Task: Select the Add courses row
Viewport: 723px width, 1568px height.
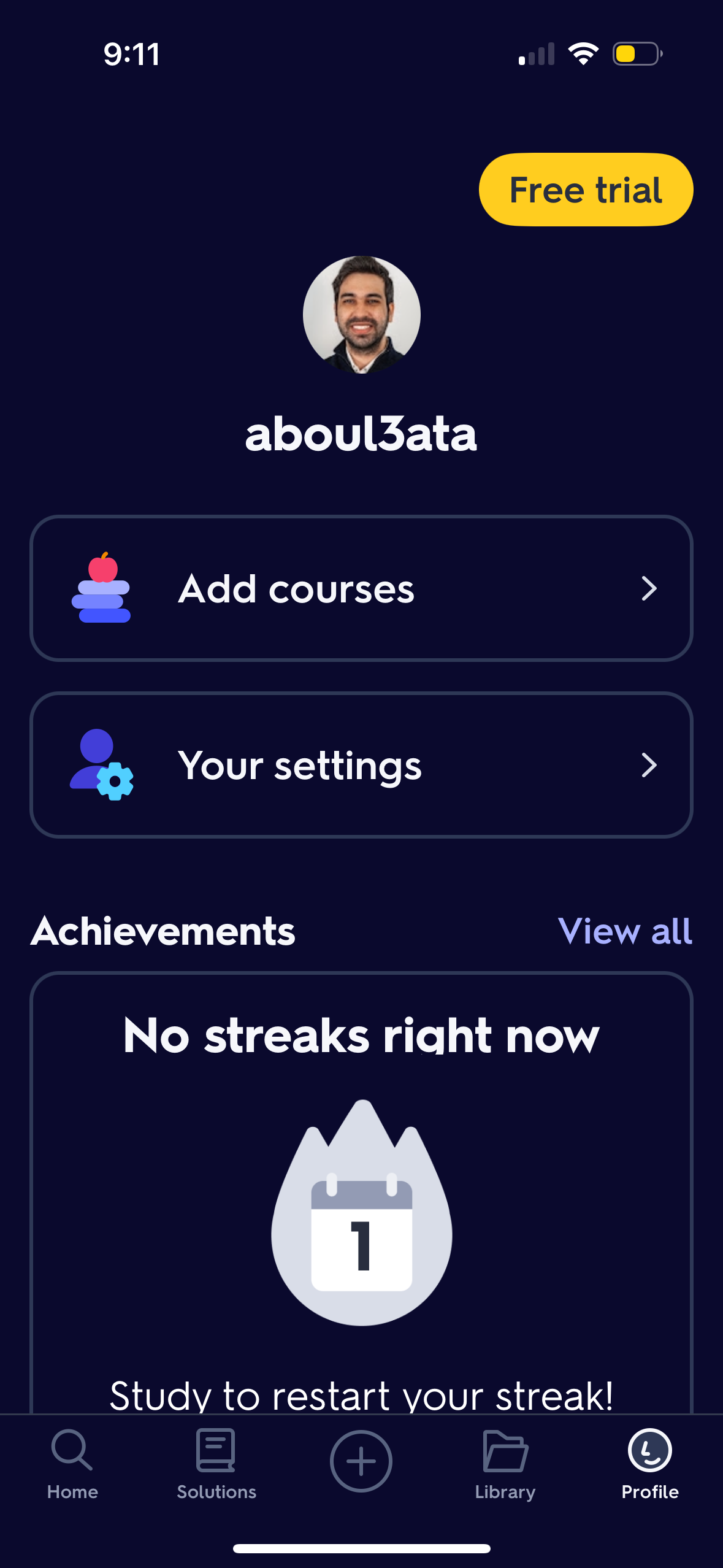Action: coord(361,589)
